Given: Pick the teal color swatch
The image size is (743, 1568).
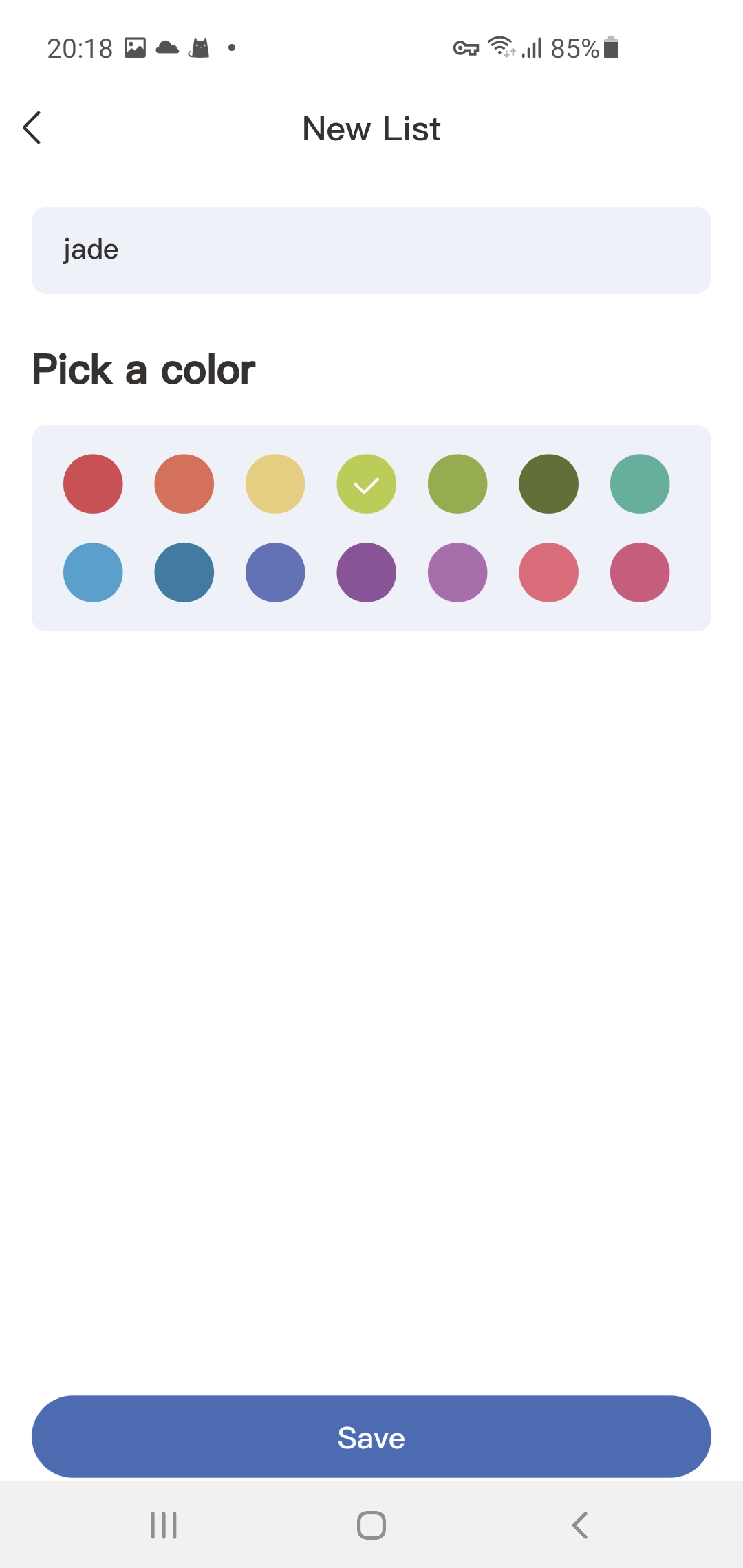Looking at the screenshot, I should [x=640, y=484].
